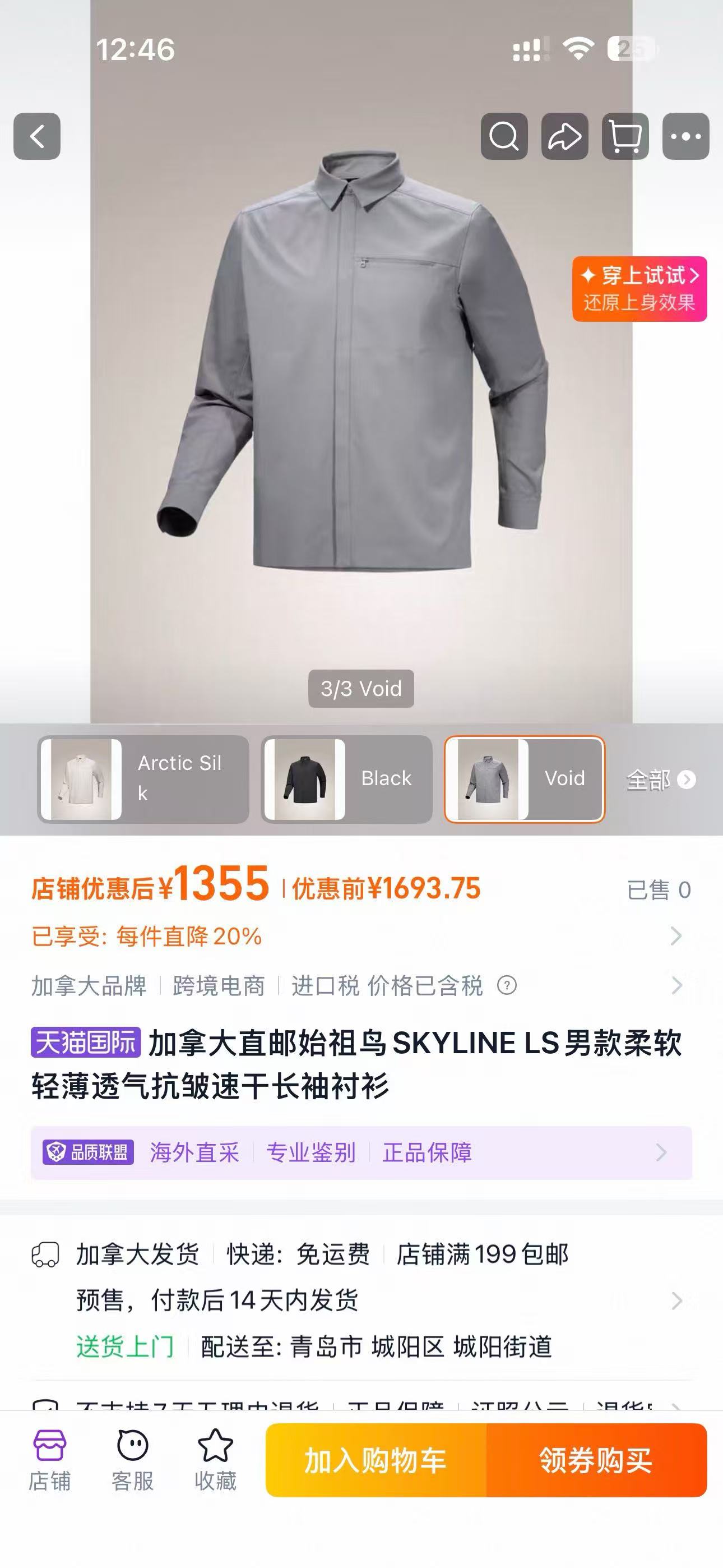The height and width of the screenshot is (1568, 723).
Task: Contact 客服 customer service
Action: coord(133,1461)
